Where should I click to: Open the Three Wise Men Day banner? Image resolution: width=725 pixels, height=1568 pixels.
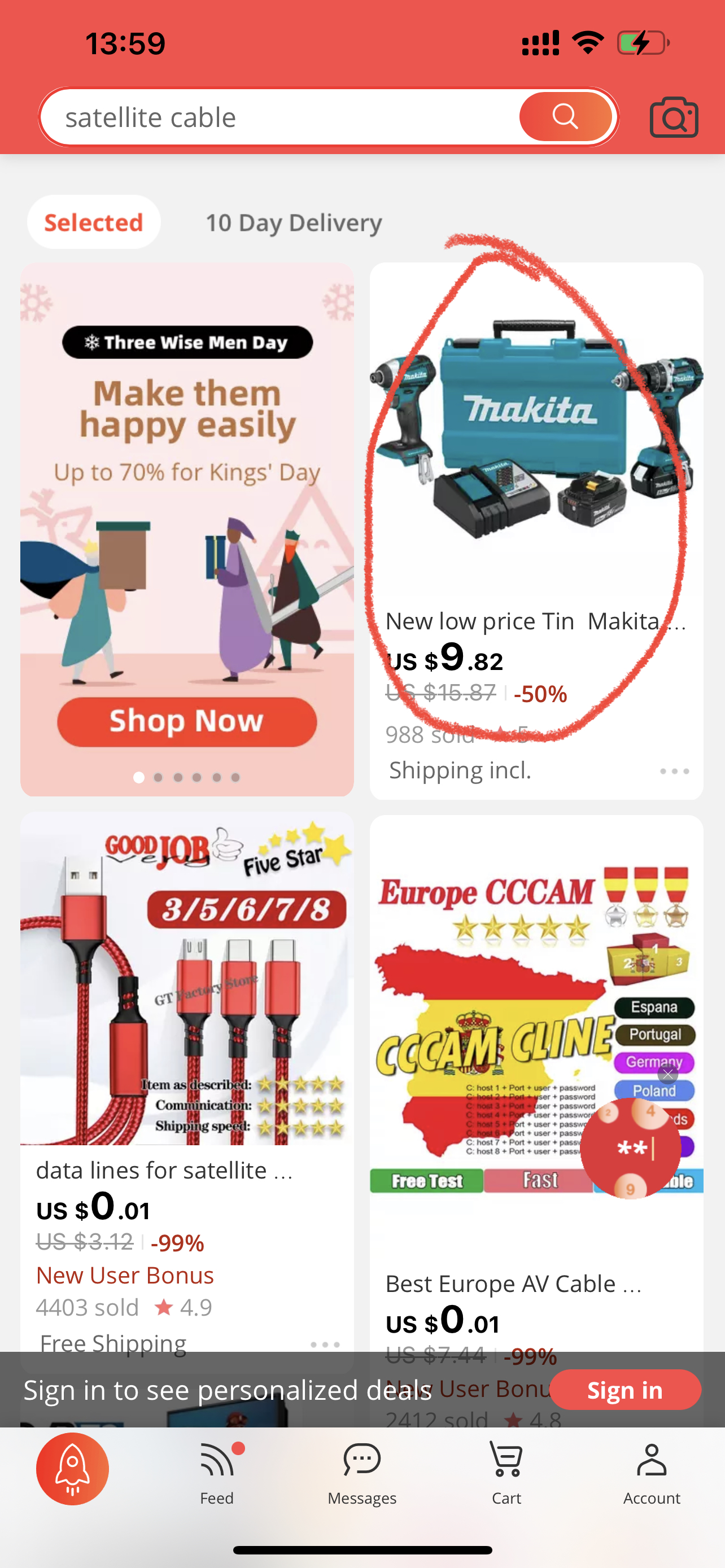[x=187, y=529]
